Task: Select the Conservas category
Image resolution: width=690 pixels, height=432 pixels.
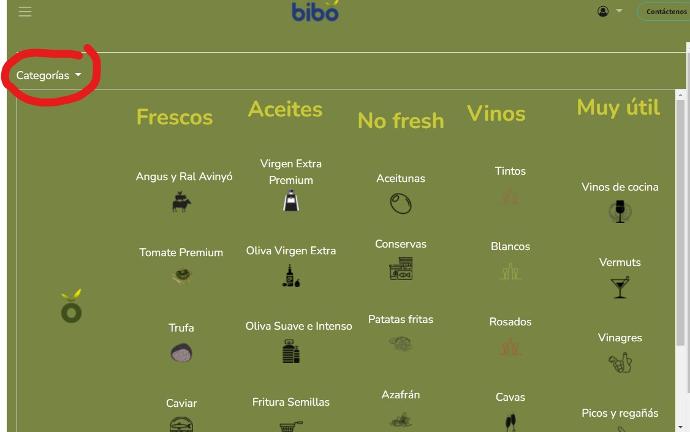Action: [x=401, y=258]
